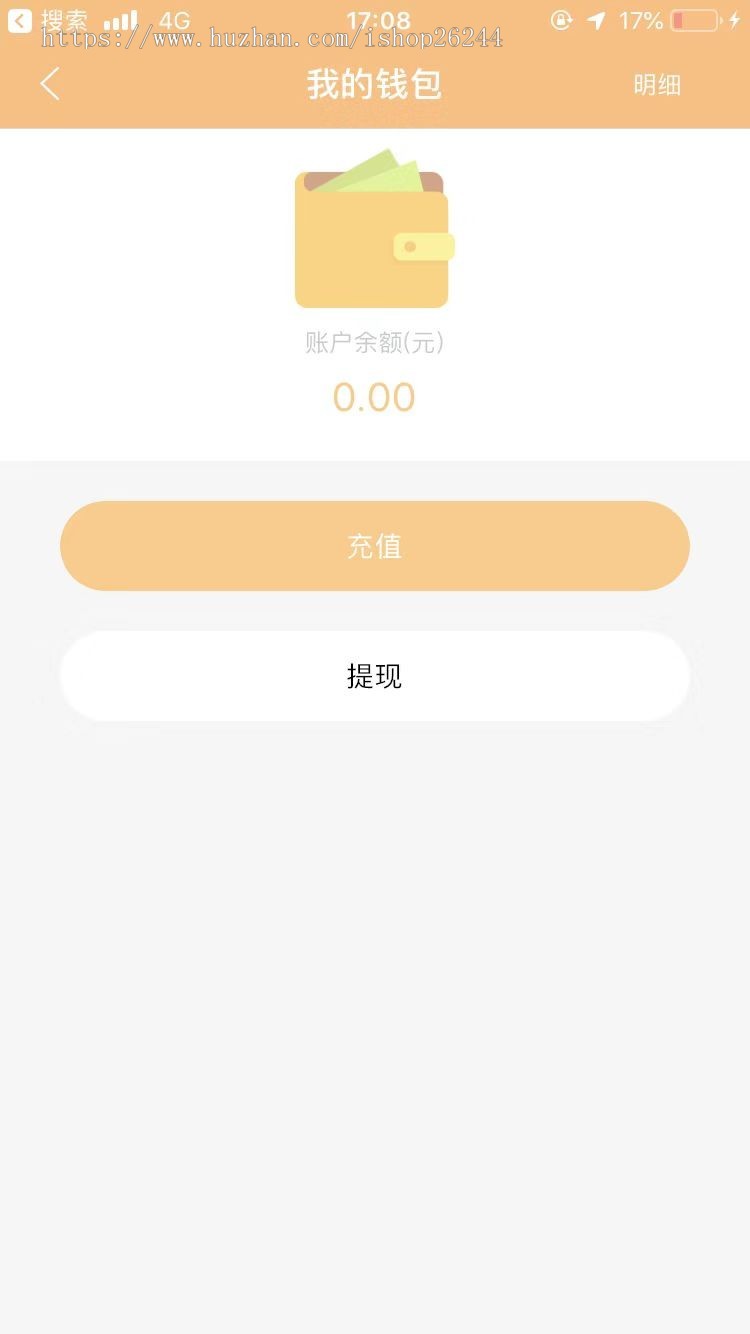This screenshot has width=750, height=1334.
Task: Tap the 账户余额(元) balance label
Action: click(x=374, y=343)
